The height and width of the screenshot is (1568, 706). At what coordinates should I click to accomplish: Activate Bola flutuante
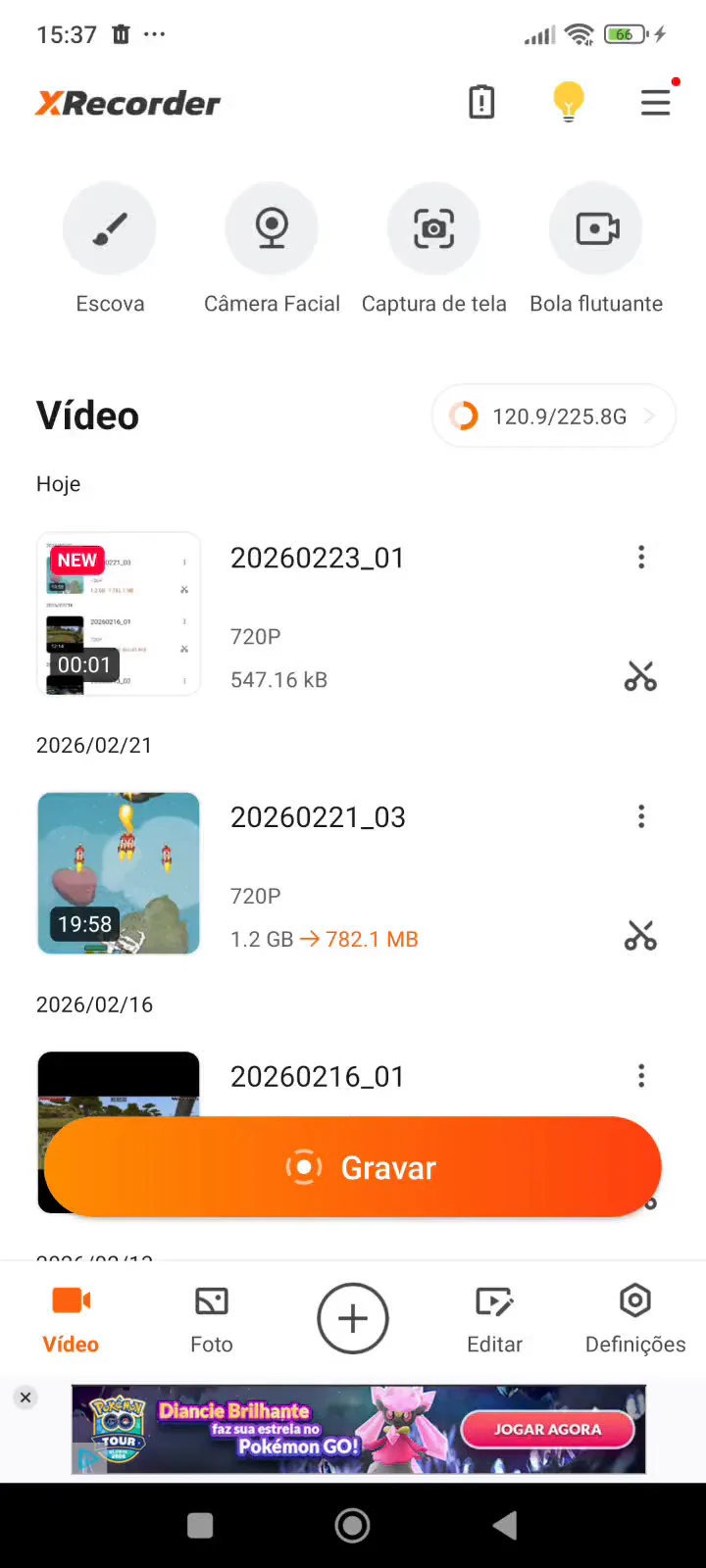coord(596,228)
